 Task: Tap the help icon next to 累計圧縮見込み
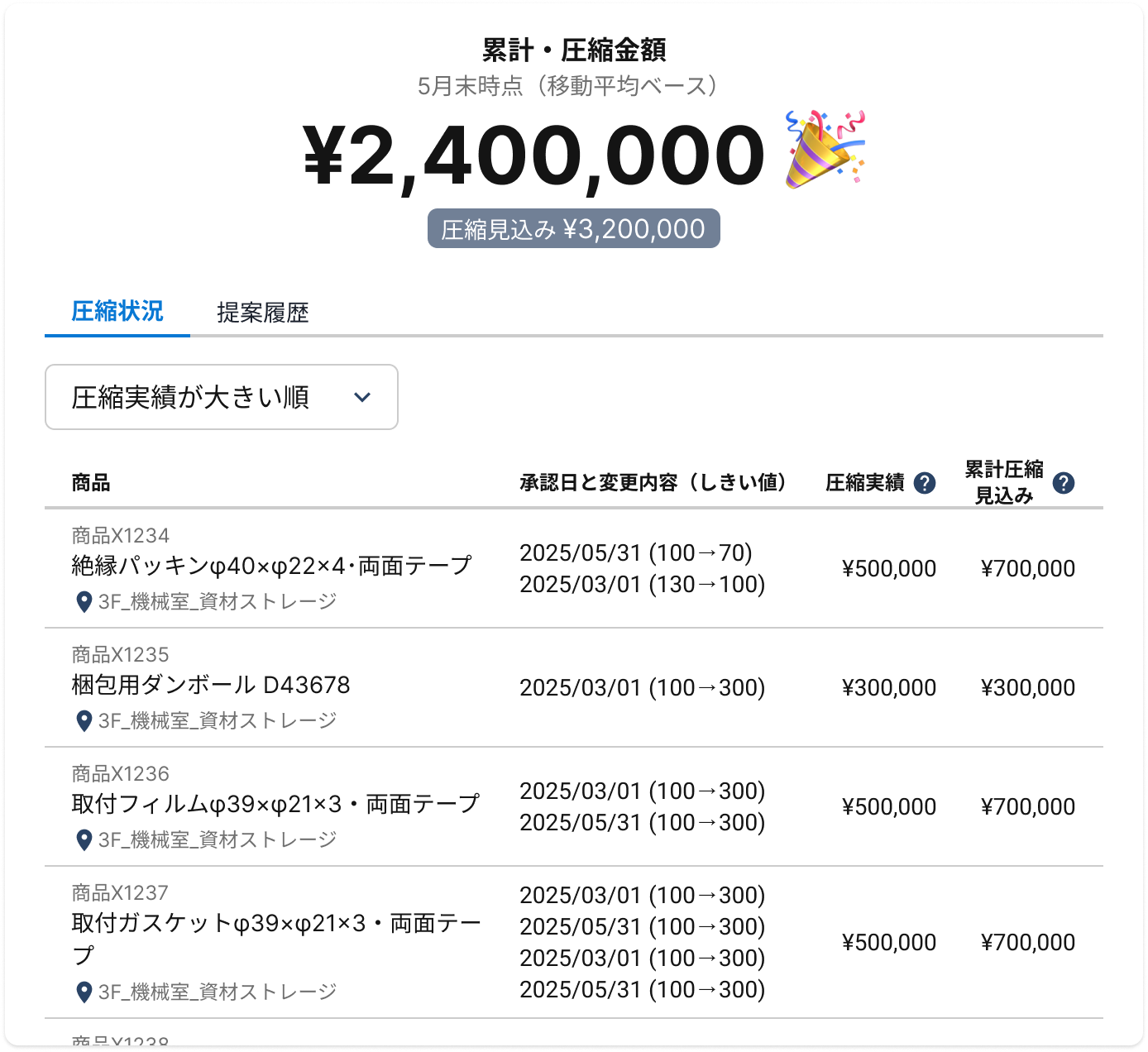1064,483
